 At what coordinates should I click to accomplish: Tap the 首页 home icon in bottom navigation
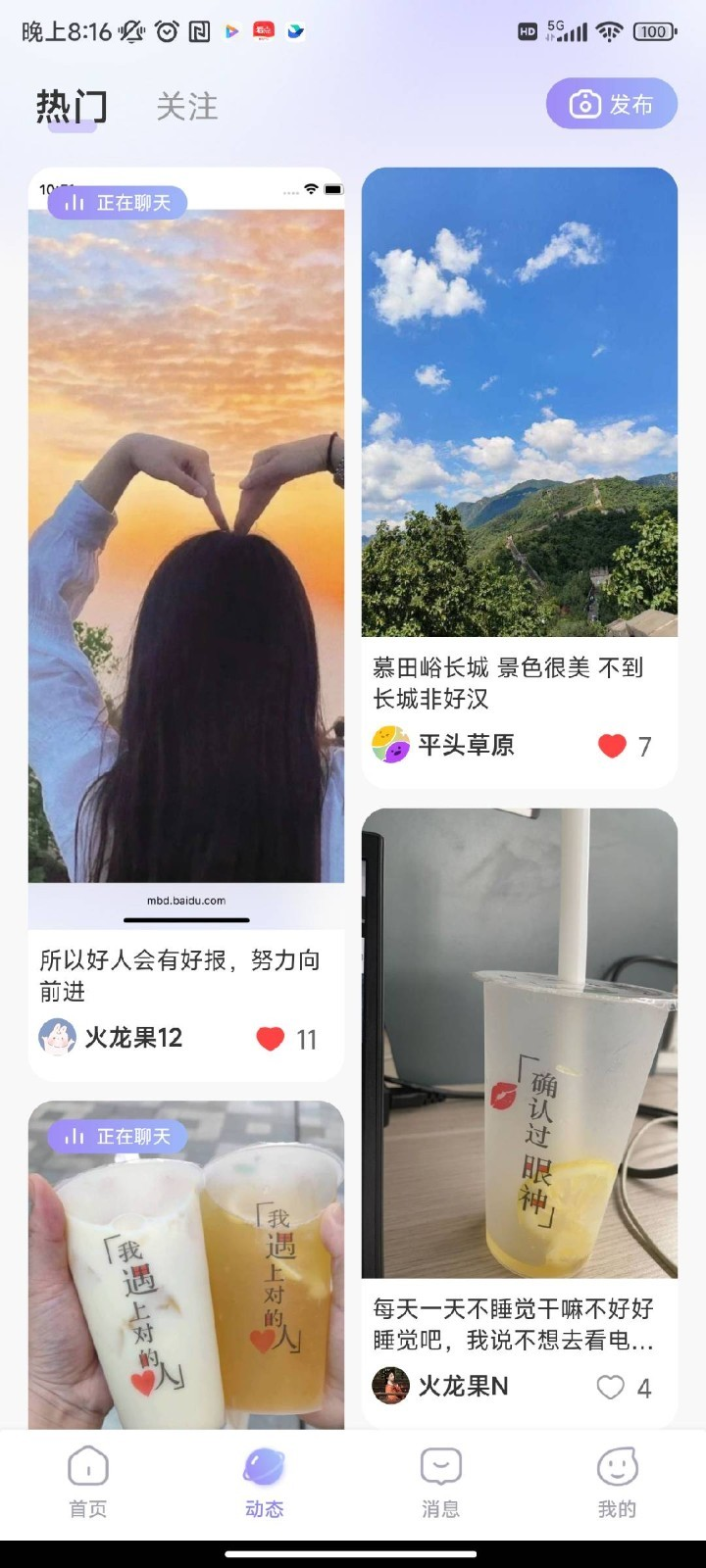[88, 1467]
